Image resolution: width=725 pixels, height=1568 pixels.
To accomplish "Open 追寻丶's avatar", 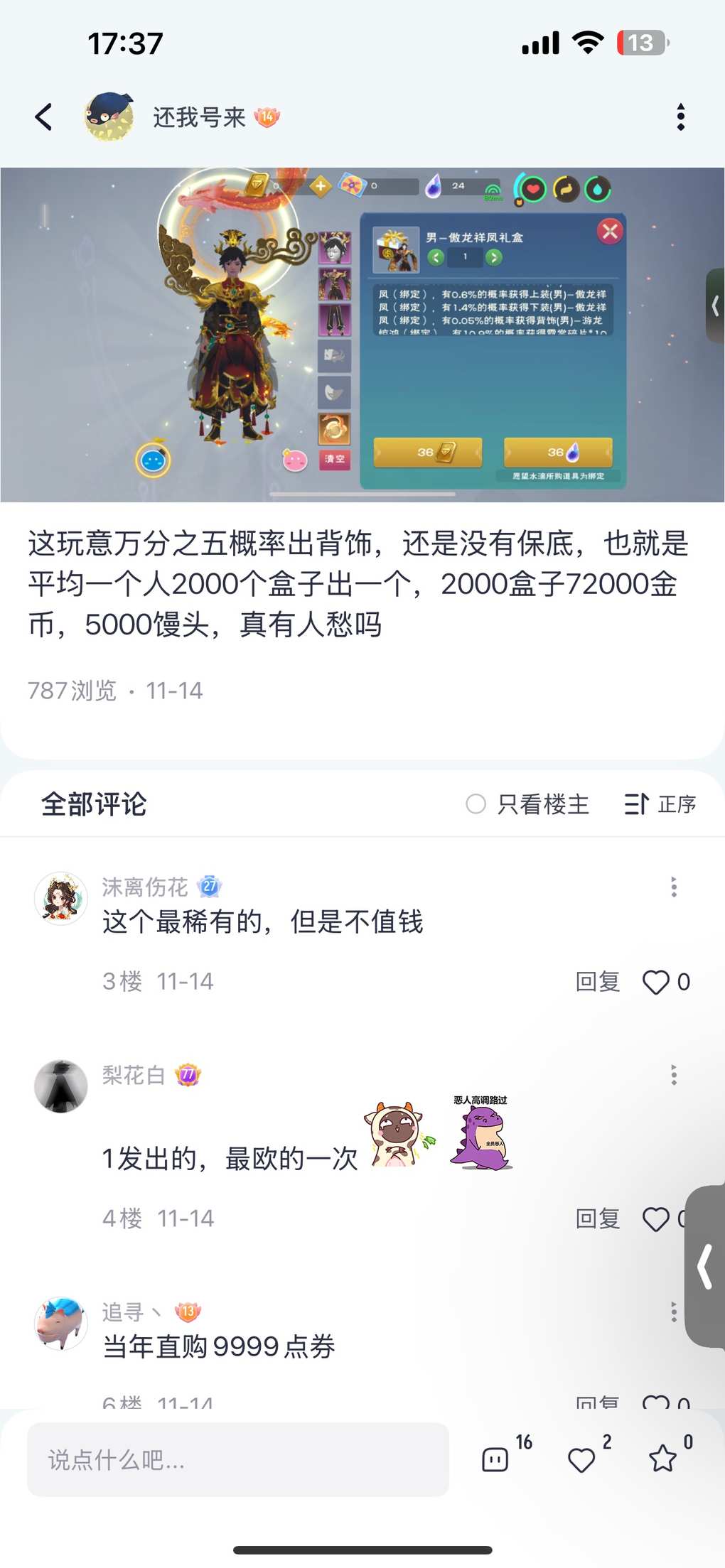I will [61, 1323].
